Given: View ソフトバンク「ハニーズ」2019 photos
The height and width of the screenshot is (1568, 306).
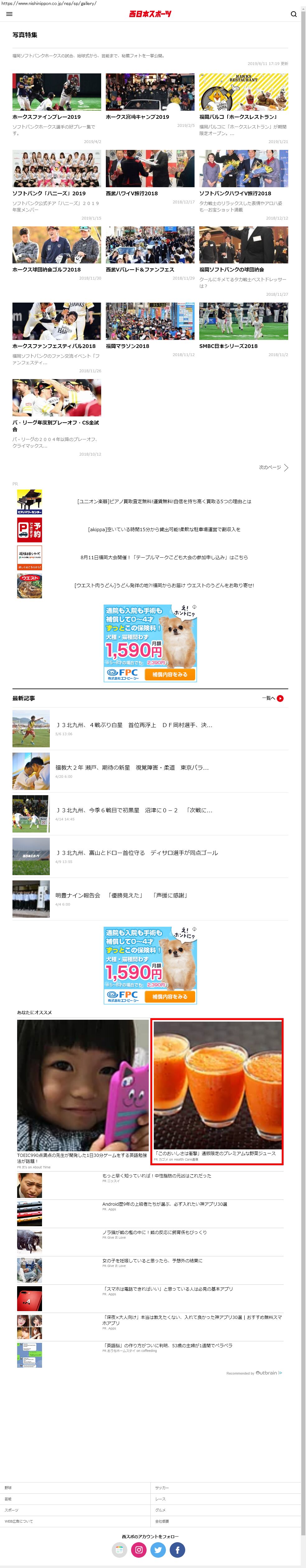Looking at the screenshot, I should coord(57,169).
